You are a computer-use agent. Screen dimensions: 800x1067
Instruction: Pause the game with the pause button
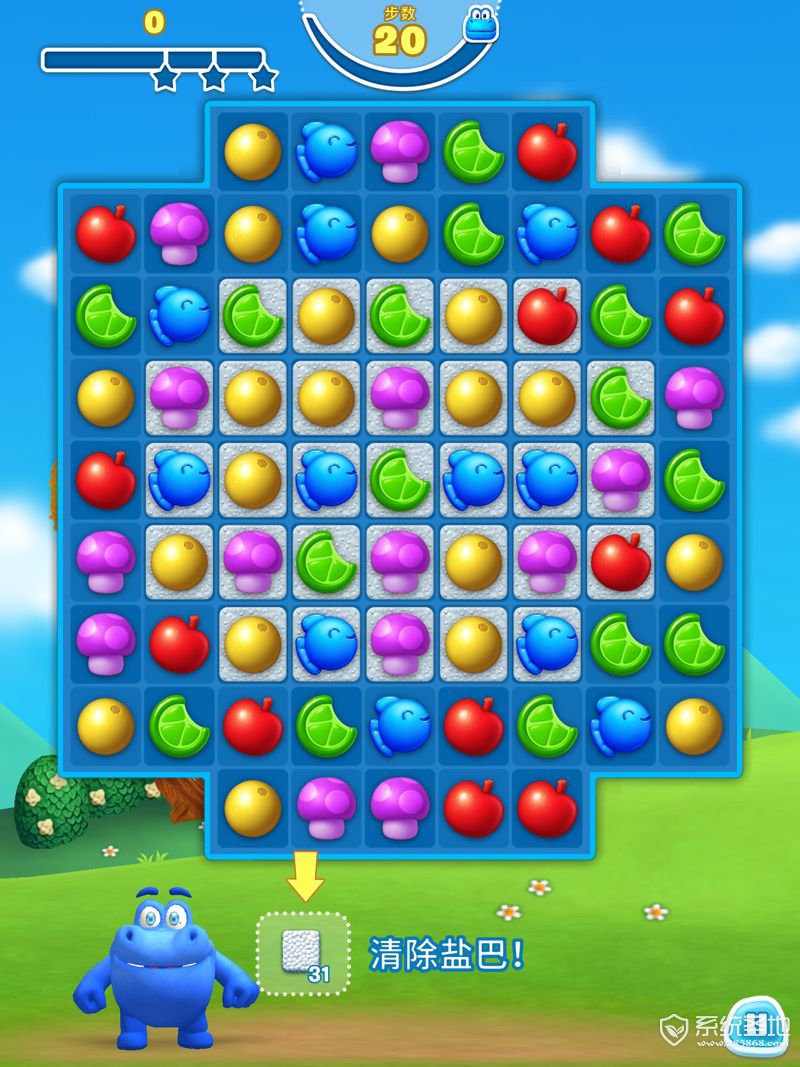tap(755, 1026)
